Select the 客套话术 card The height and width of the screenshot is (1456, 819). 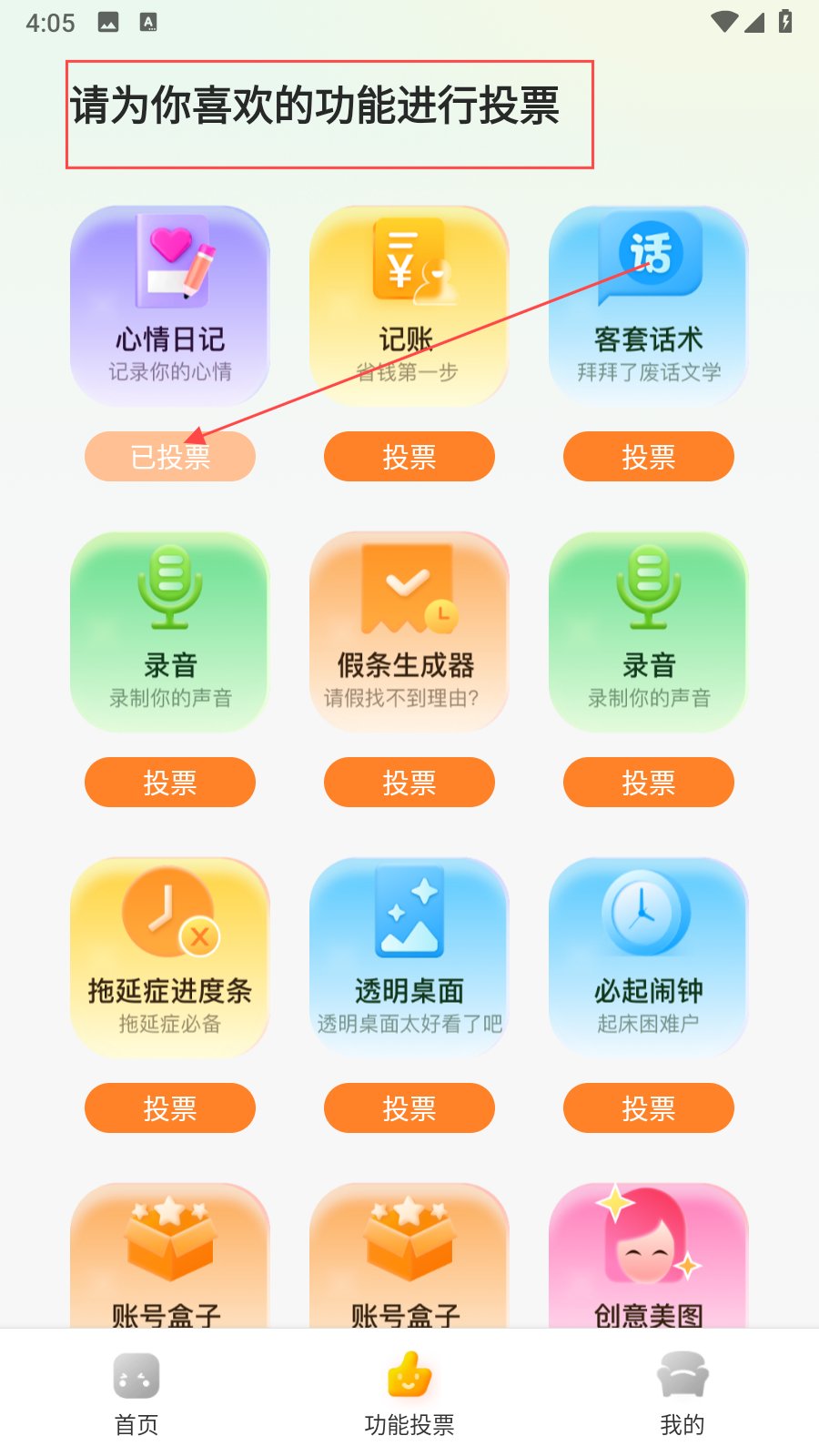click(648, 306)
